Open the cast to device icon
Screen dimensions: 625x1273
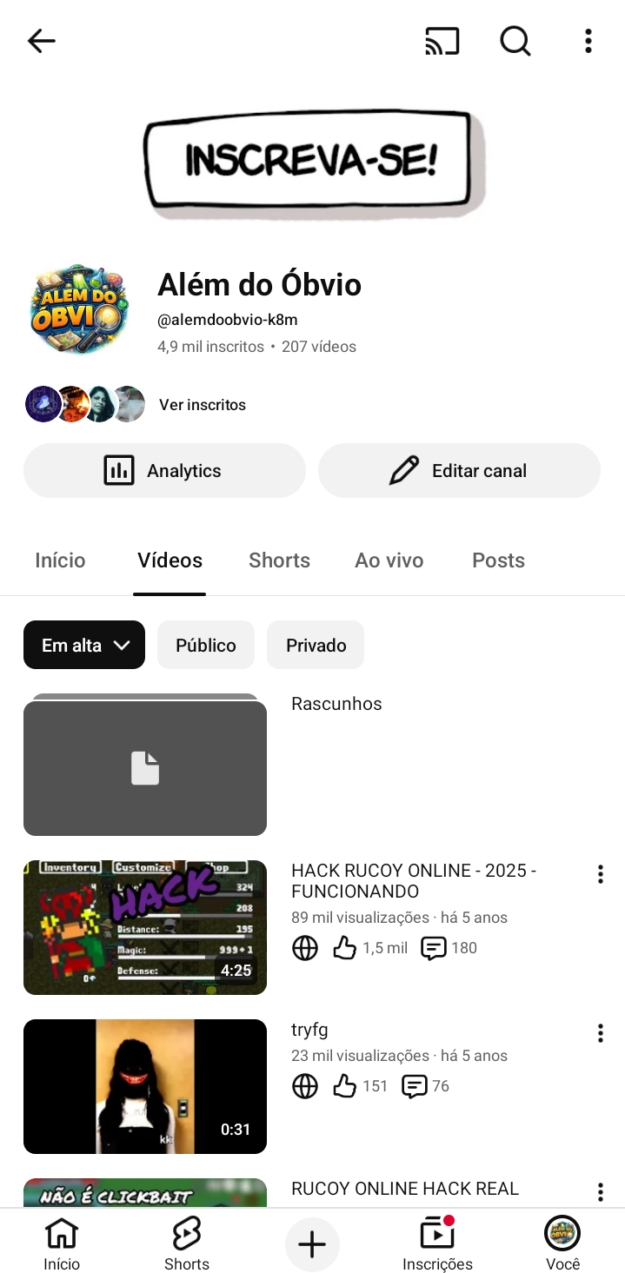tap(442, 41)
